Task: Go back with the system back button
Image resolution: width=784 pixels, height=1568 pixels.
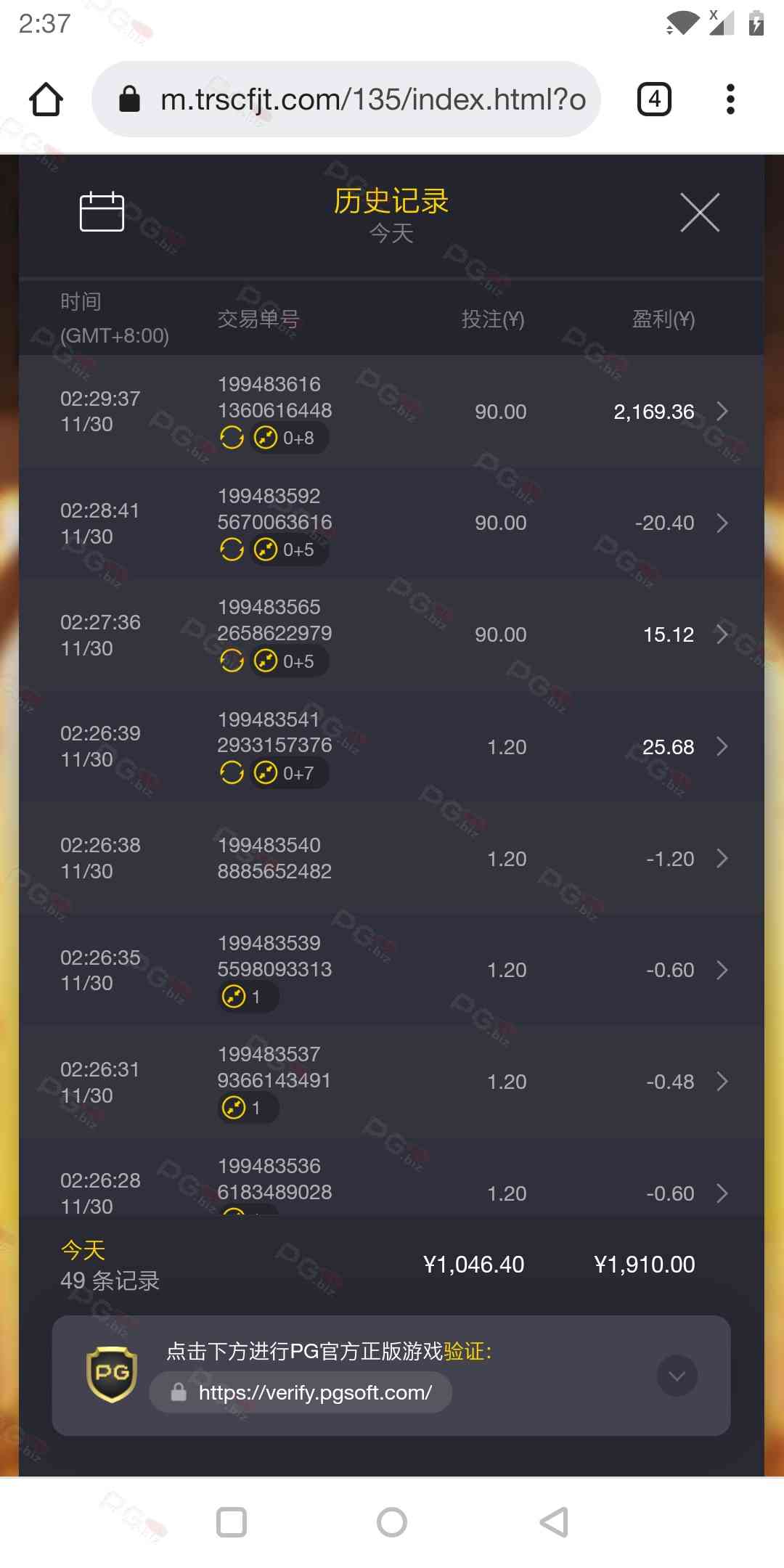Action: [x=554, y=1522]
